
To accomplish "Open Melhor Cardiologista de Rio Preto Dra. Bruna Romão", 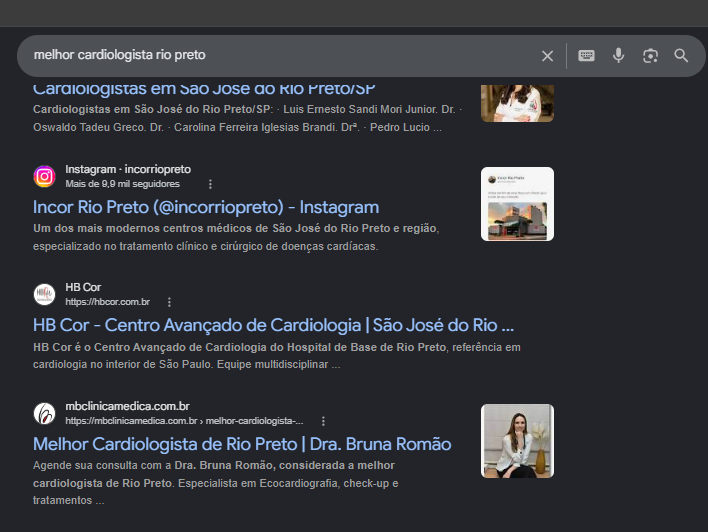I will pos(242,444).
